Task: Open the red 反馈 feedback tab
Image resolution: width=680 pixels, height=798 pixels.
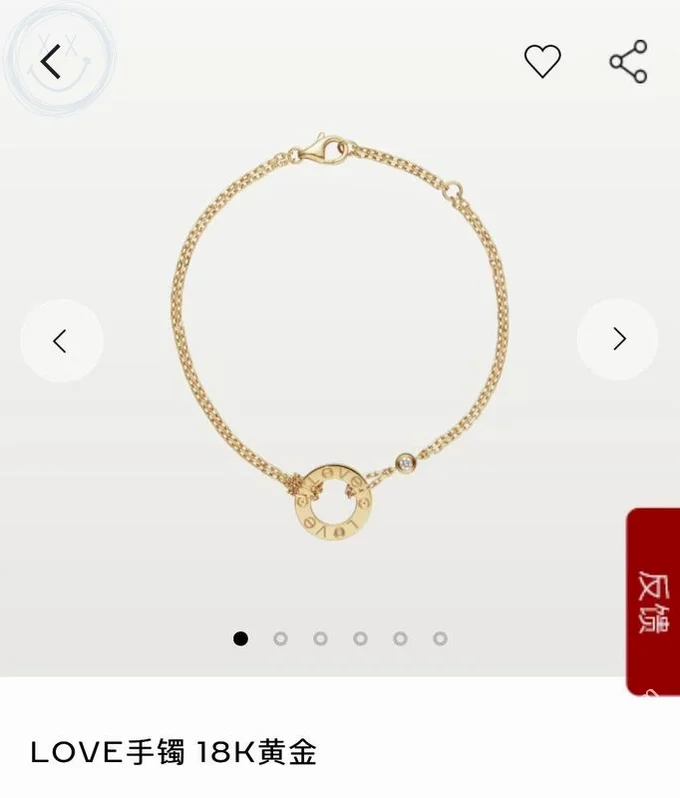Action: 654,602
